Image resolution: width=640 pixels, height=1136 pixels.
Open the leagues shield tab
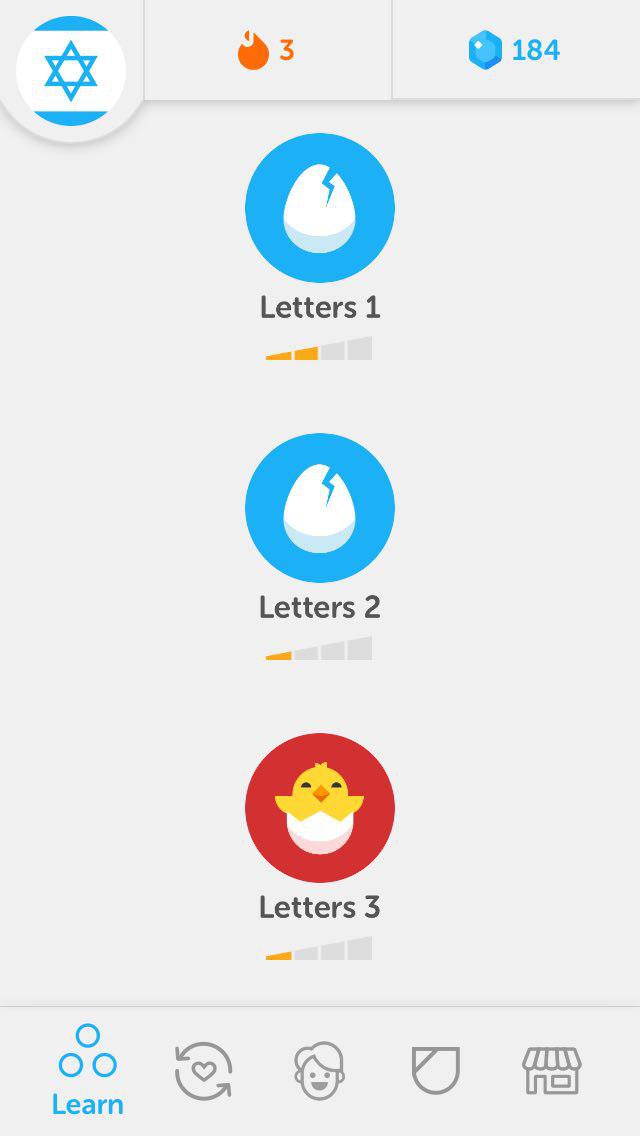coord(436,1070)
